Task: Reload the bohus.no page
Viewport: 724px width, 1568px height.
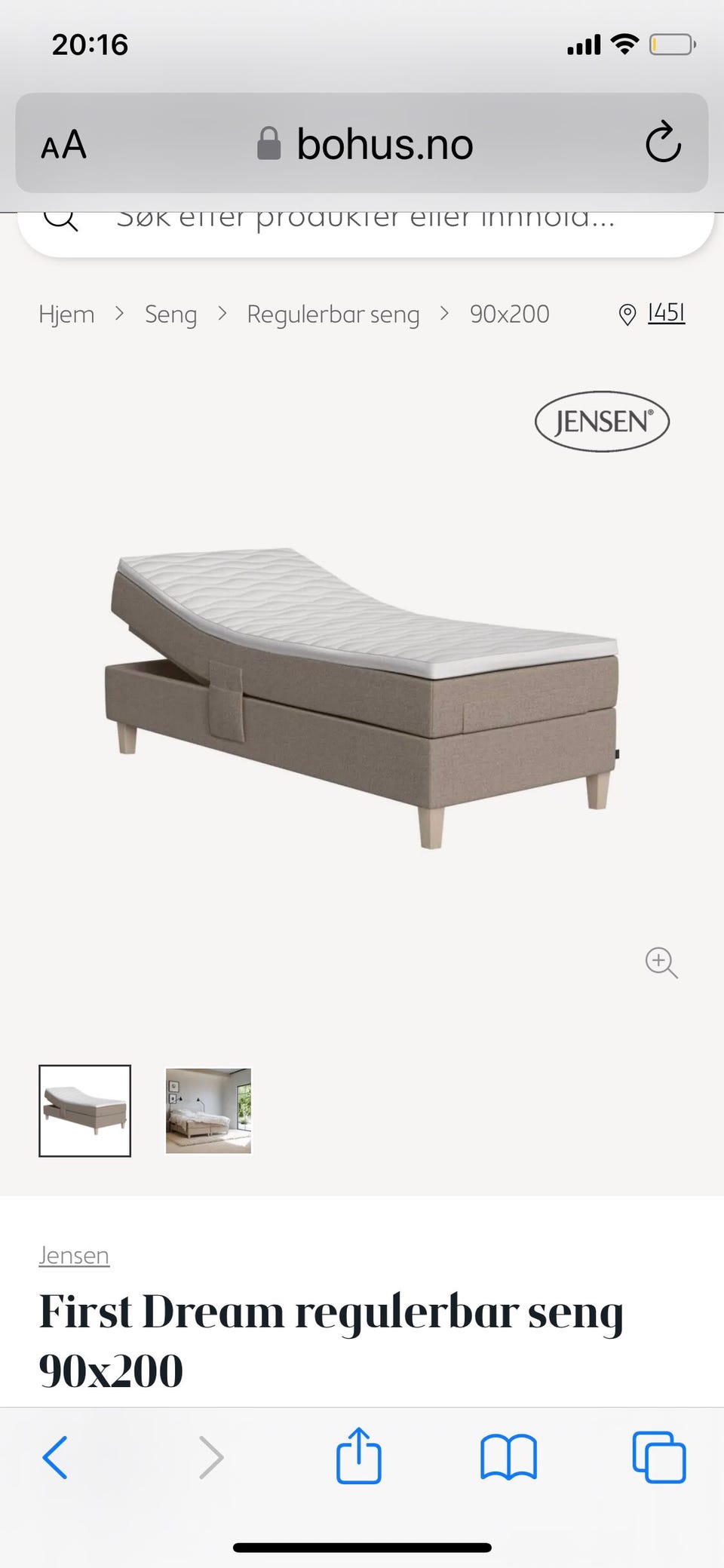Action: click(x=663, y=143)
